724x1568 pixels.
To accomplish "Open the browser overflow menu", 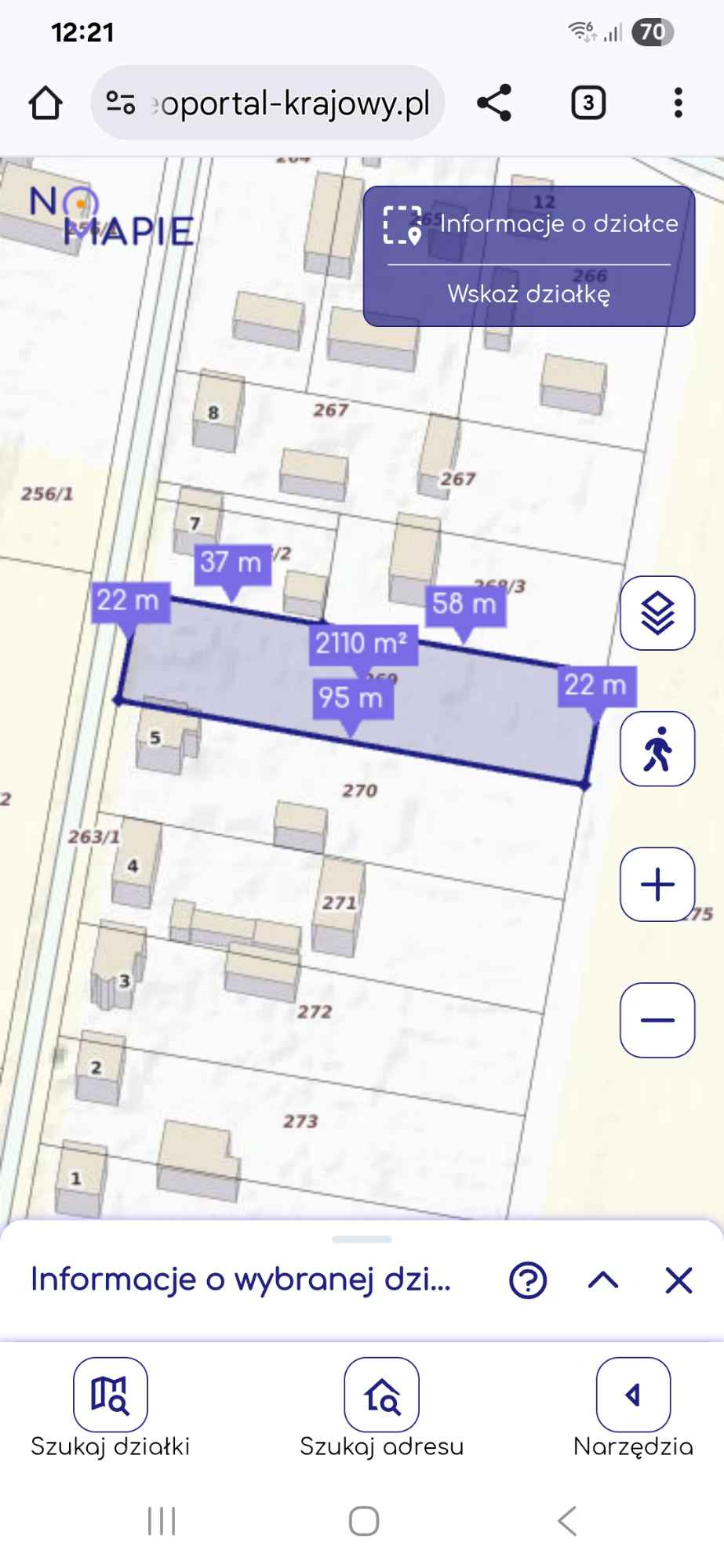I will (678, 103).
